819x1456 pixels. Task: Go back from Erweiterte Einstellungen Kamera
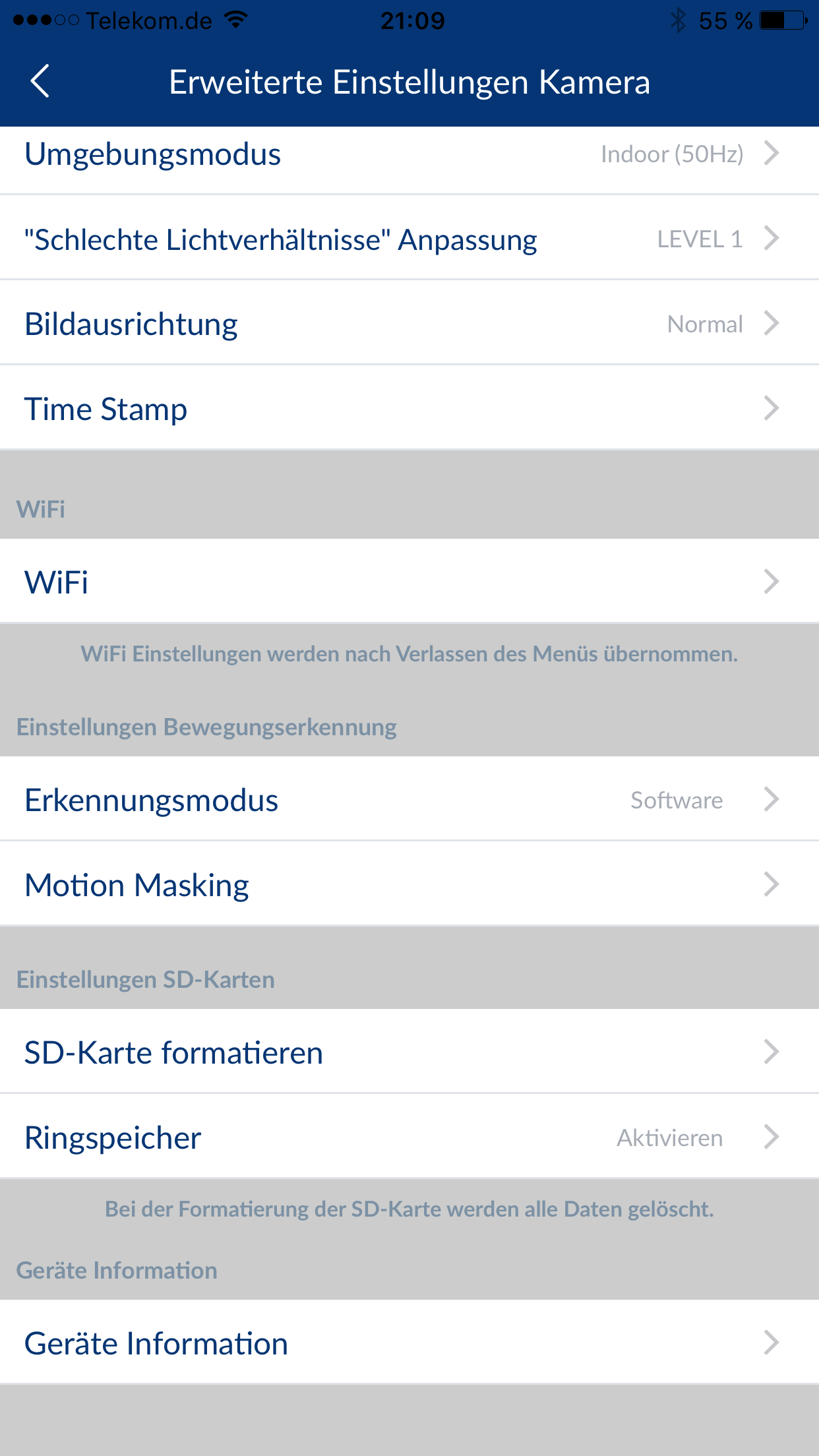[x=41, y=82]
